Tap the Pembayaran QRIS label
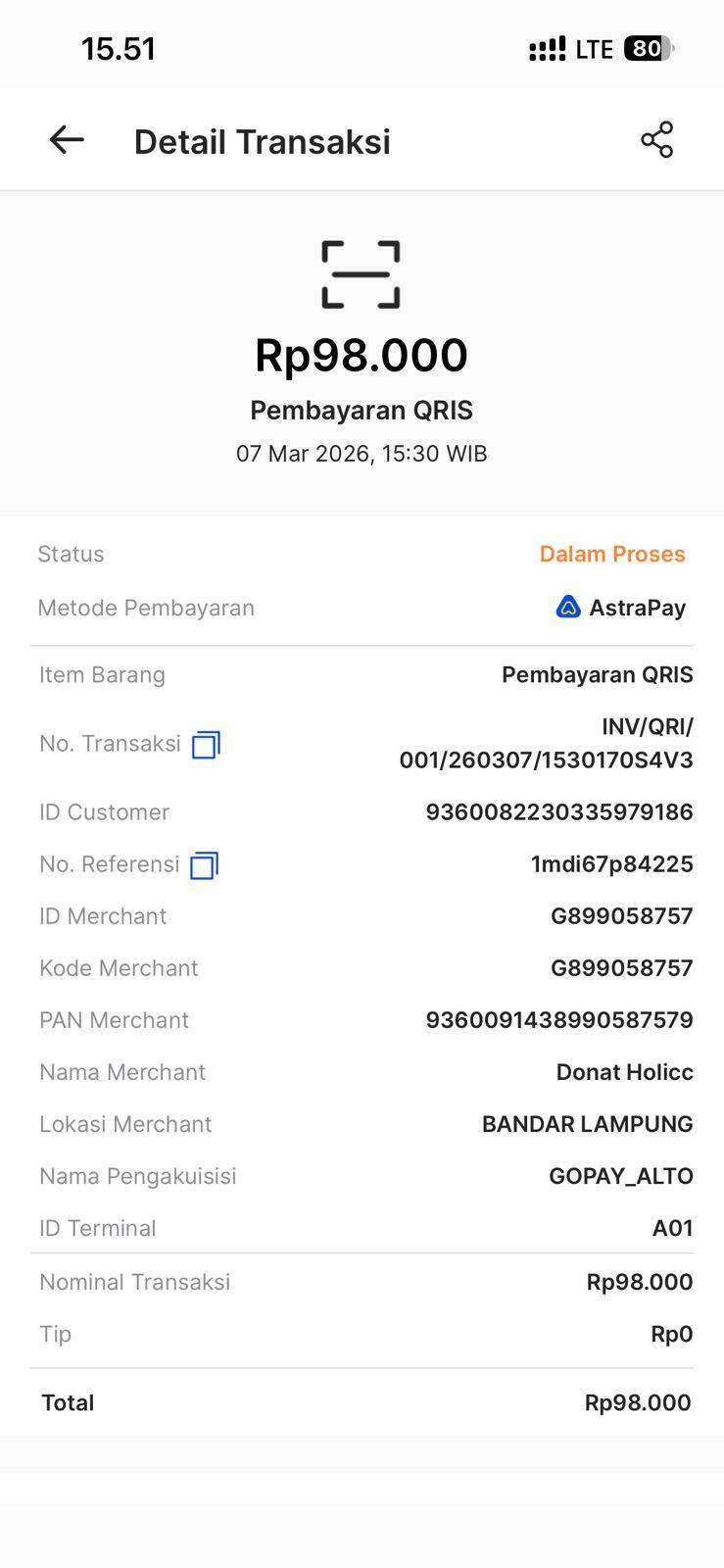The width and height of the screenshot is (724, 1568). pos(362,410)
